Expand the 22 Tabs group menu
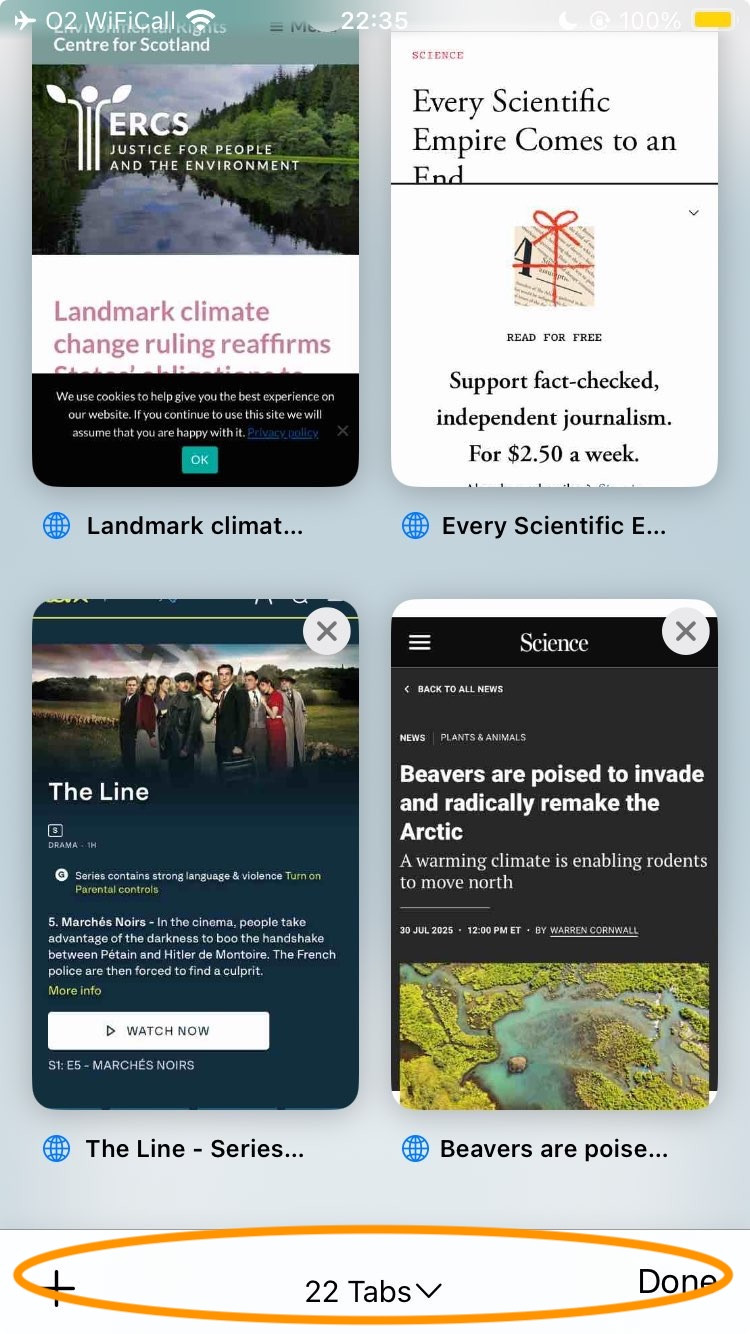750x1334 pixels. click(372, 1291)
